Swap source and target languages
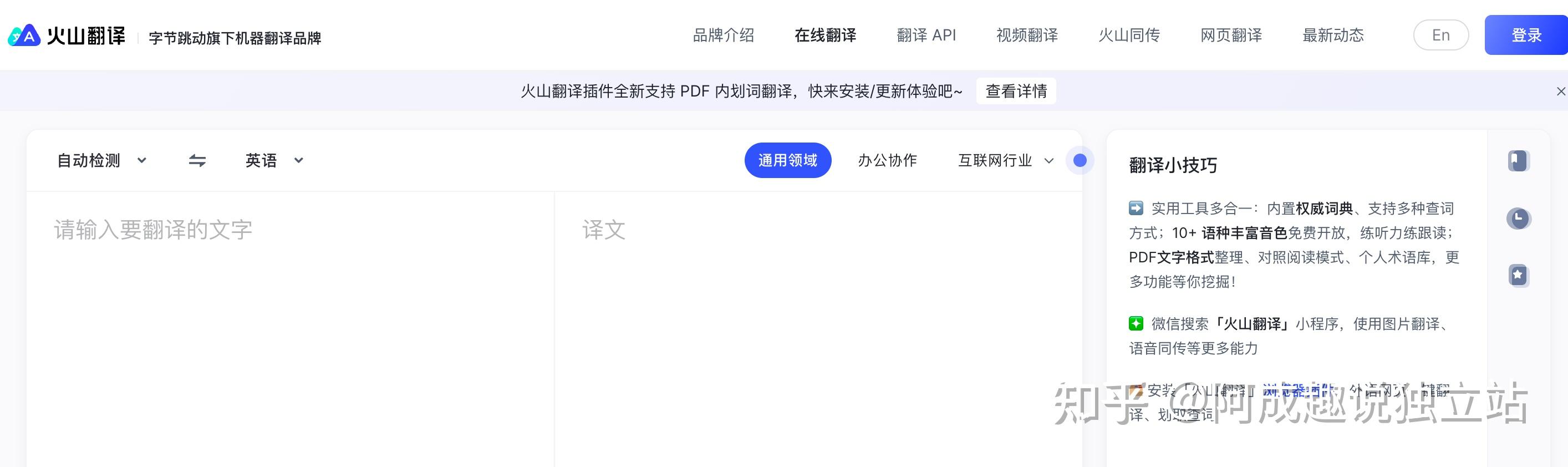 point(197,161)
